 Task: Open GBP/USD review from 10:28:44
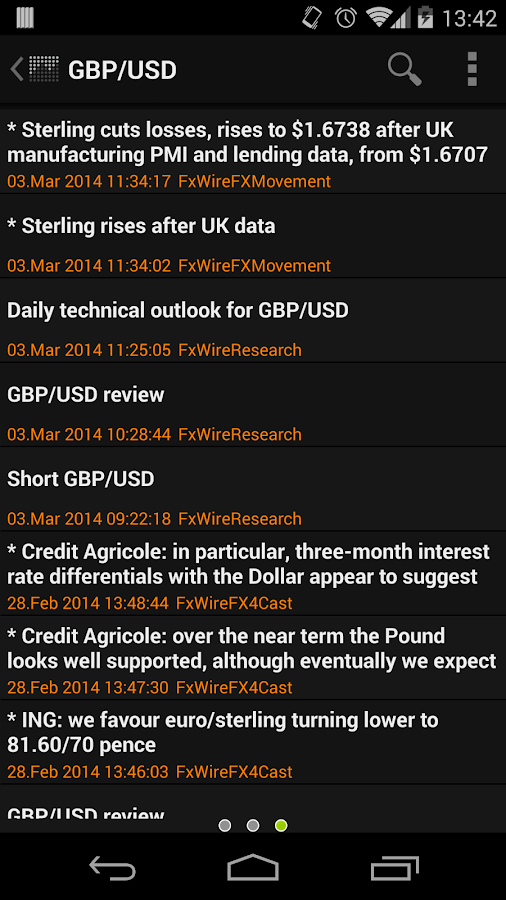[x=253, y=405]
